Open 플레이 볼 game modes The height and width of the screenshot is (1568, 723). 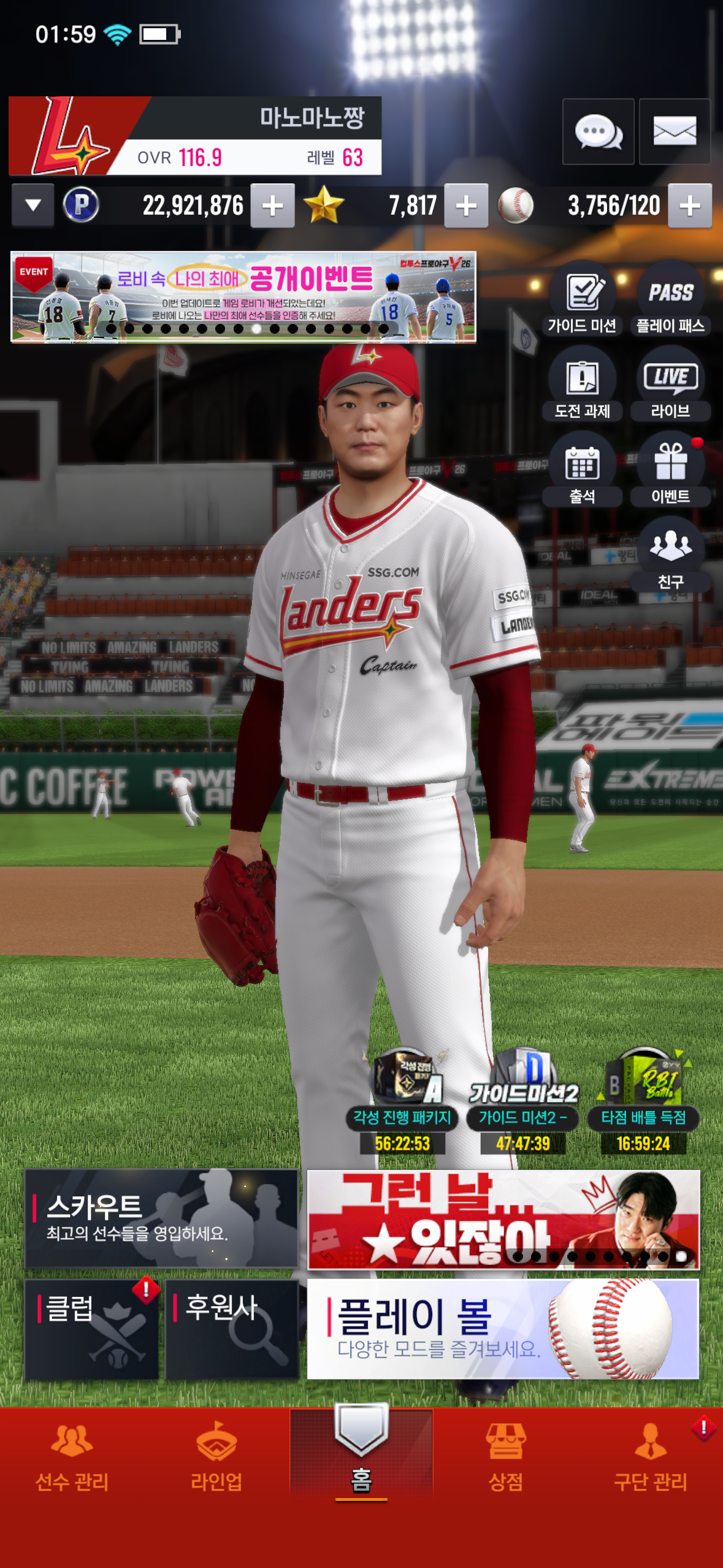[x=503, y=1329]
